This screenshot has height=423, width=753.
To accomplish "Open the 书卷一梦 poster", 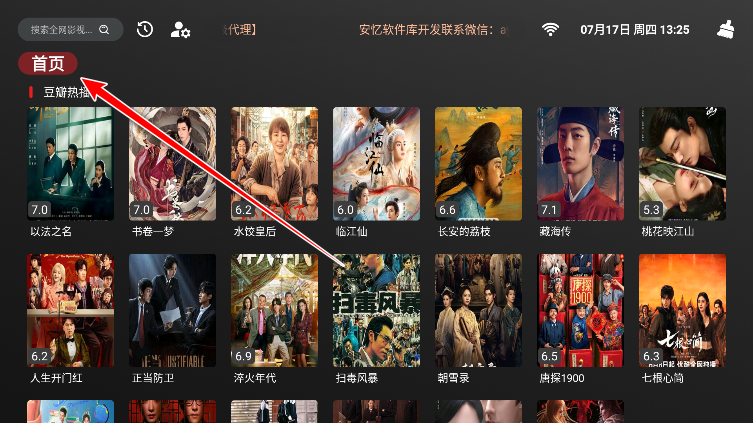I will pyautogui.click(x=172, y=163).
